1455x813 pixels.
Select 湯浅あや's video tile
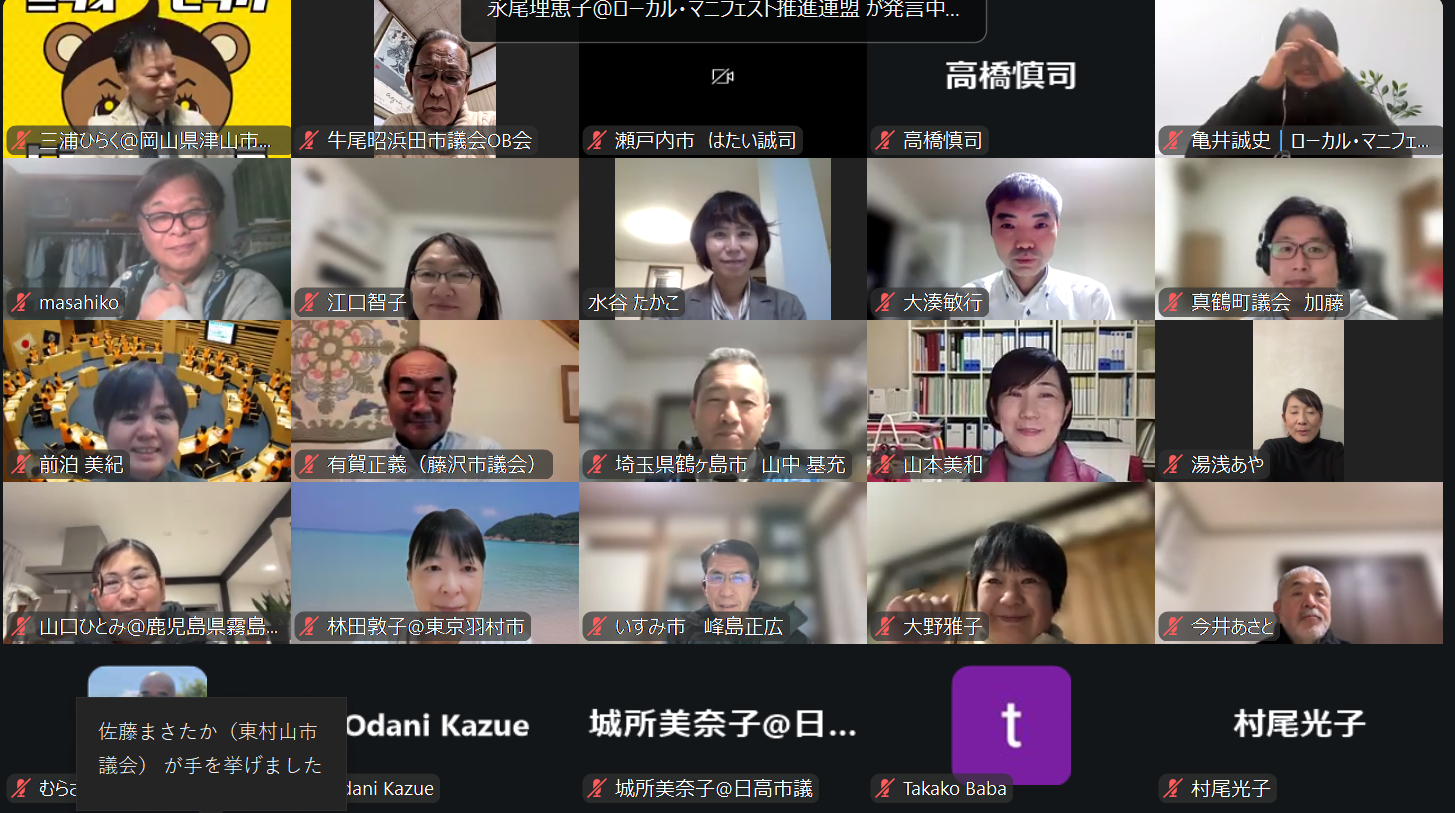(x=1298, y=400)
